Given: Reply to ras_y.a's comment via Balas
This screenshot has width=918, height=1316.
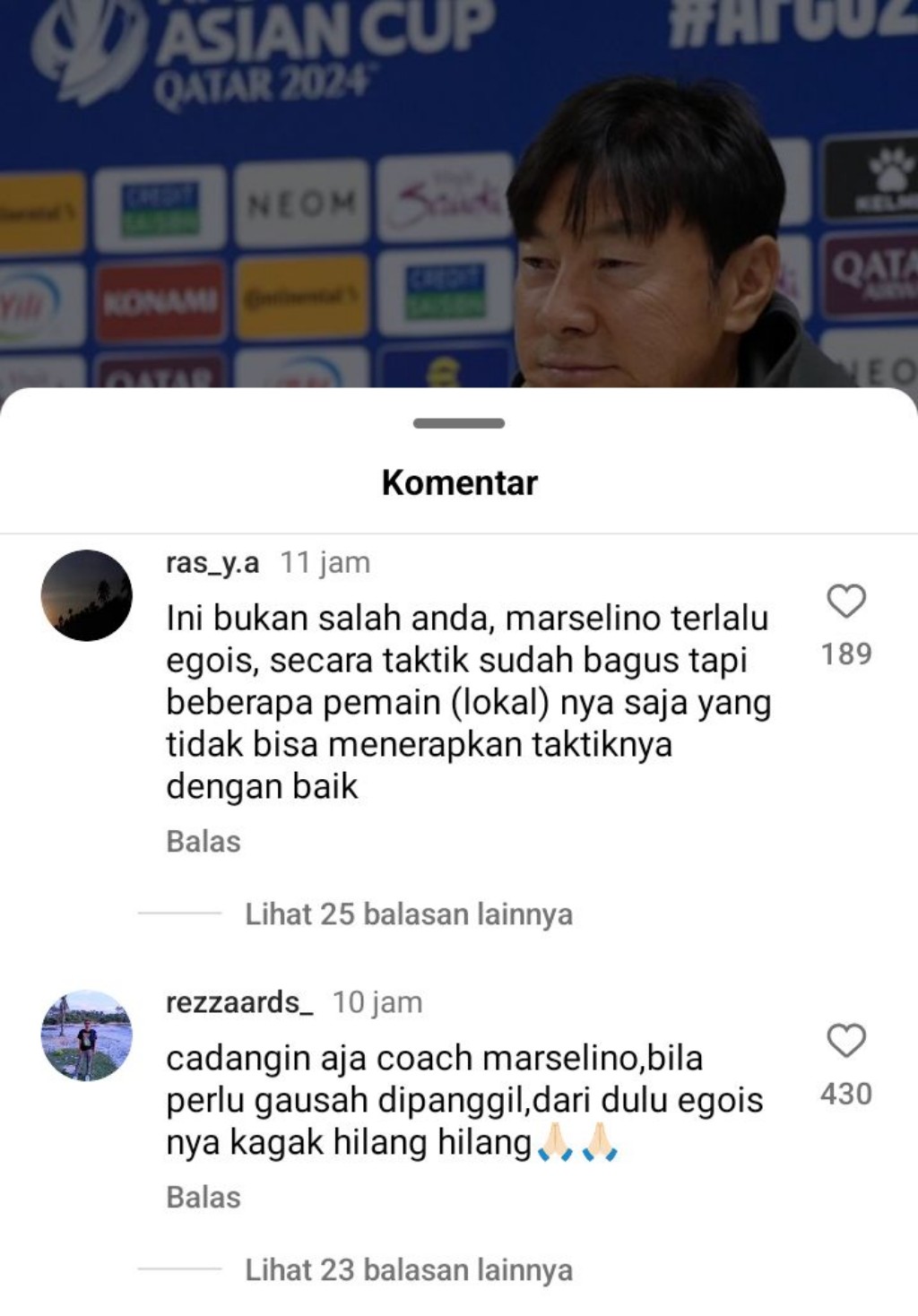Looking at the screenshot, I should (x=204, y=841).
